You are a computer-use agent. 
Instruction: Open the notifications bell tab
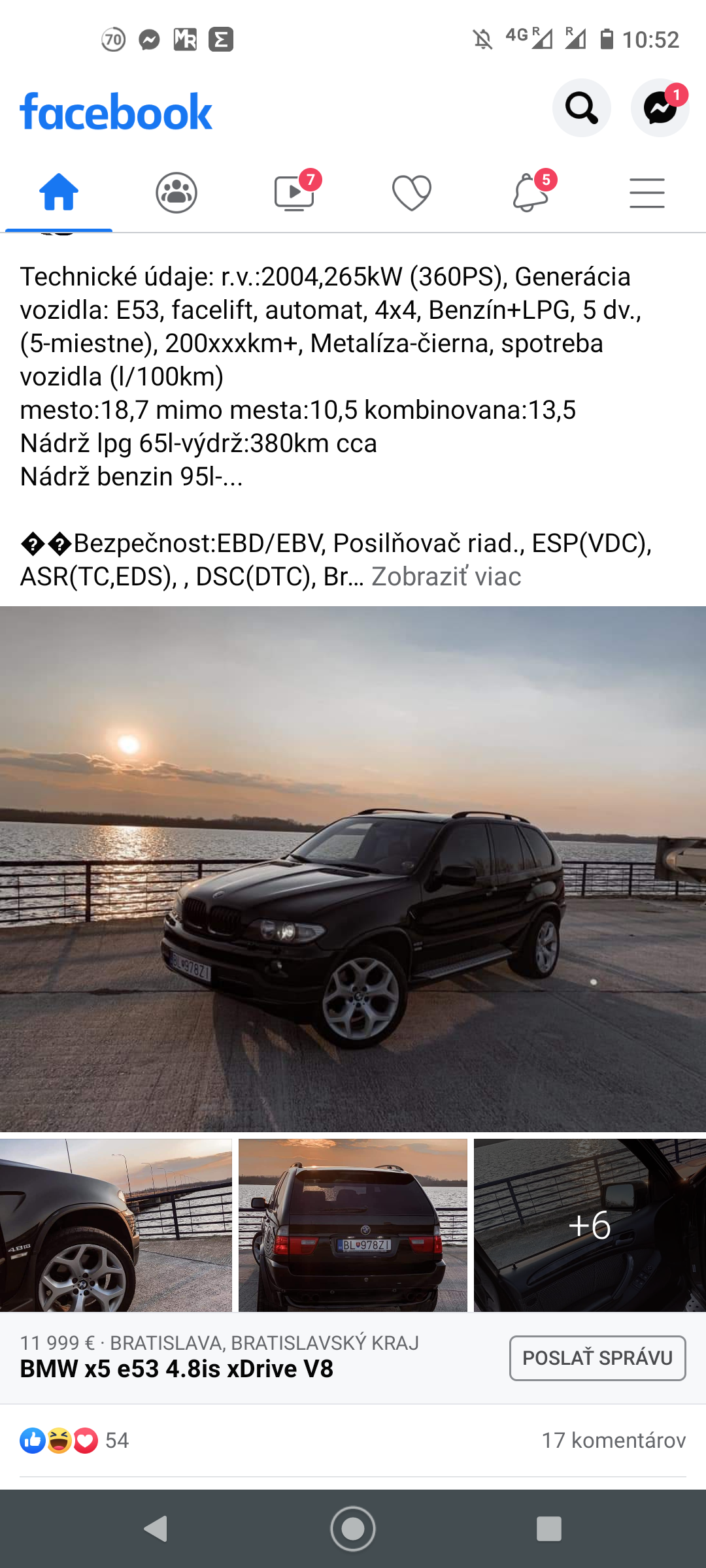(x=529, y=193)
